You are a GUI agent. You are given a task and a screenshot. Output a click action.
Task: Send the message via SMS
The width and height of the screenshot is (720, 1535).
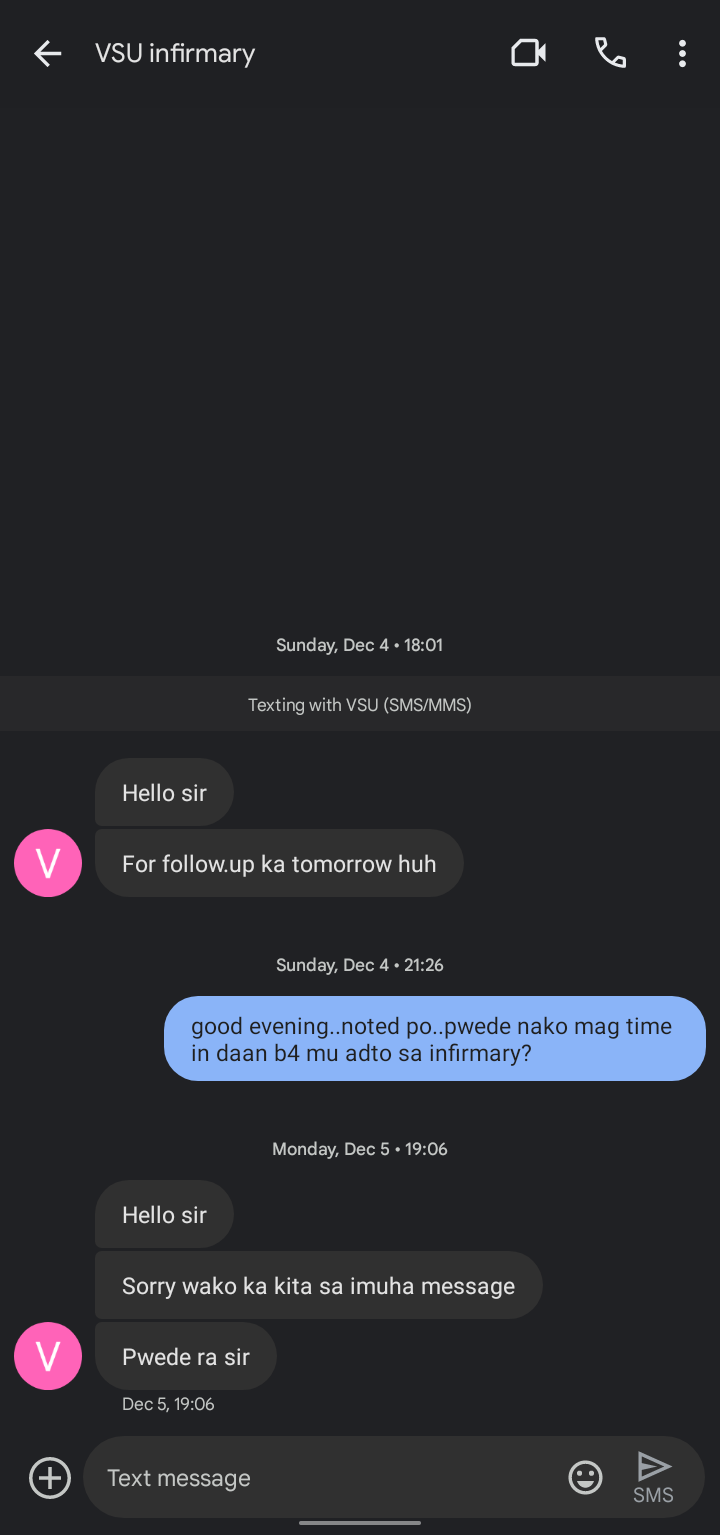(654, 1477)
